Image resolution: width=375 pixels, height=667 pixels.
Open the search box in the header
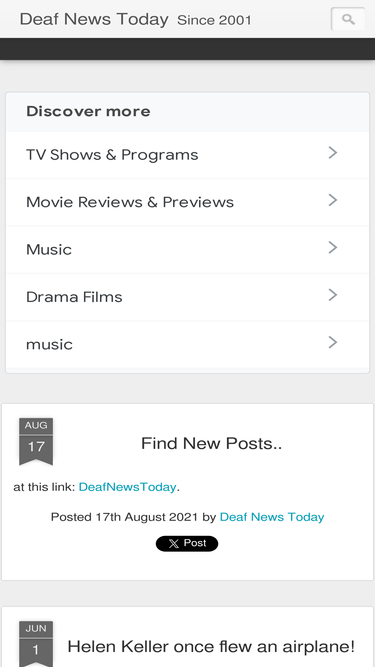(x=348, y=19)
